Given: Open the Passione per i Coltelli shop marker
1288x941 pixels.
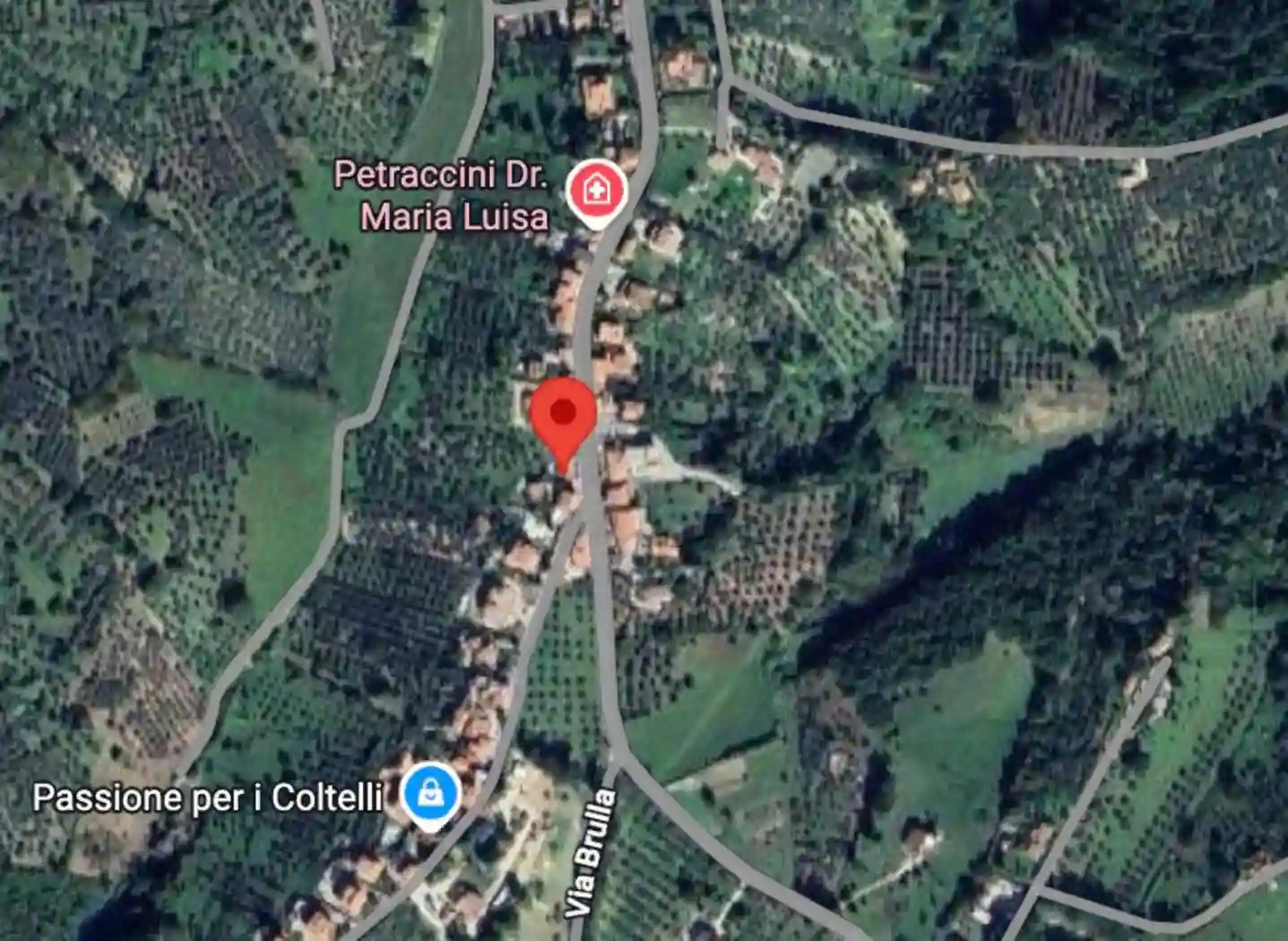Looking at the screenshot, I should coord(430,793).
